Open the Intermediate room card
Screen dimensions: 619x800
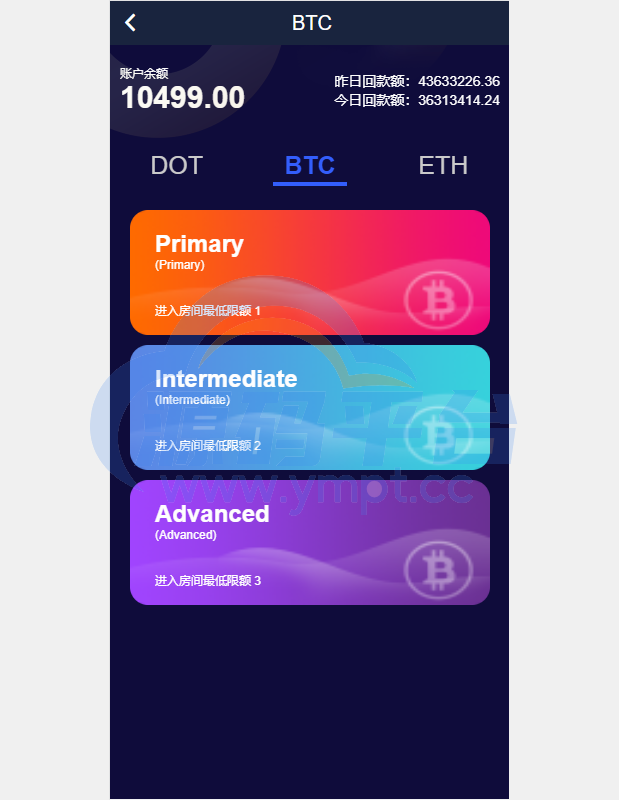(310, 407)
